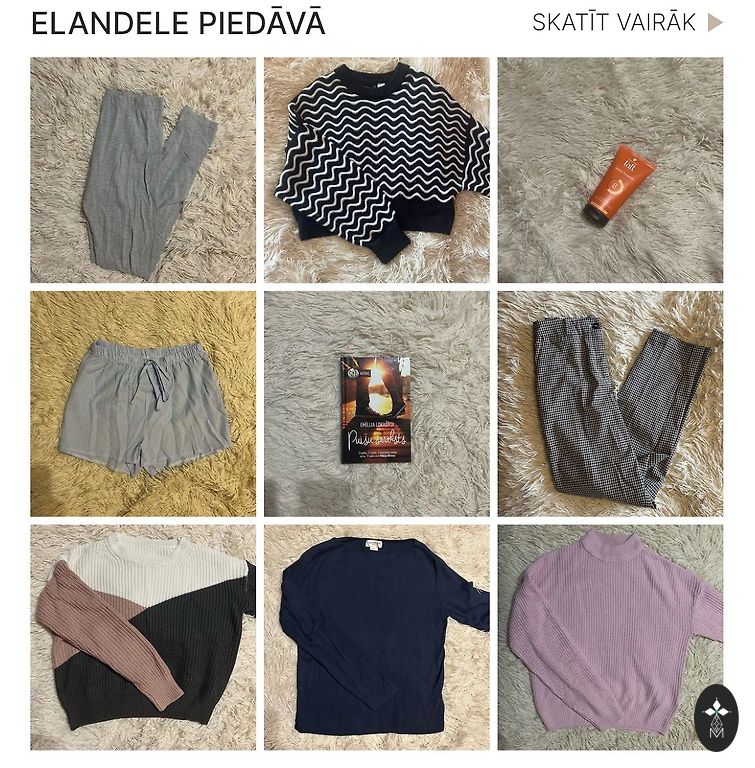View the black and white zigzag sweater
This screenshot has width=755, height=768.
377,170
